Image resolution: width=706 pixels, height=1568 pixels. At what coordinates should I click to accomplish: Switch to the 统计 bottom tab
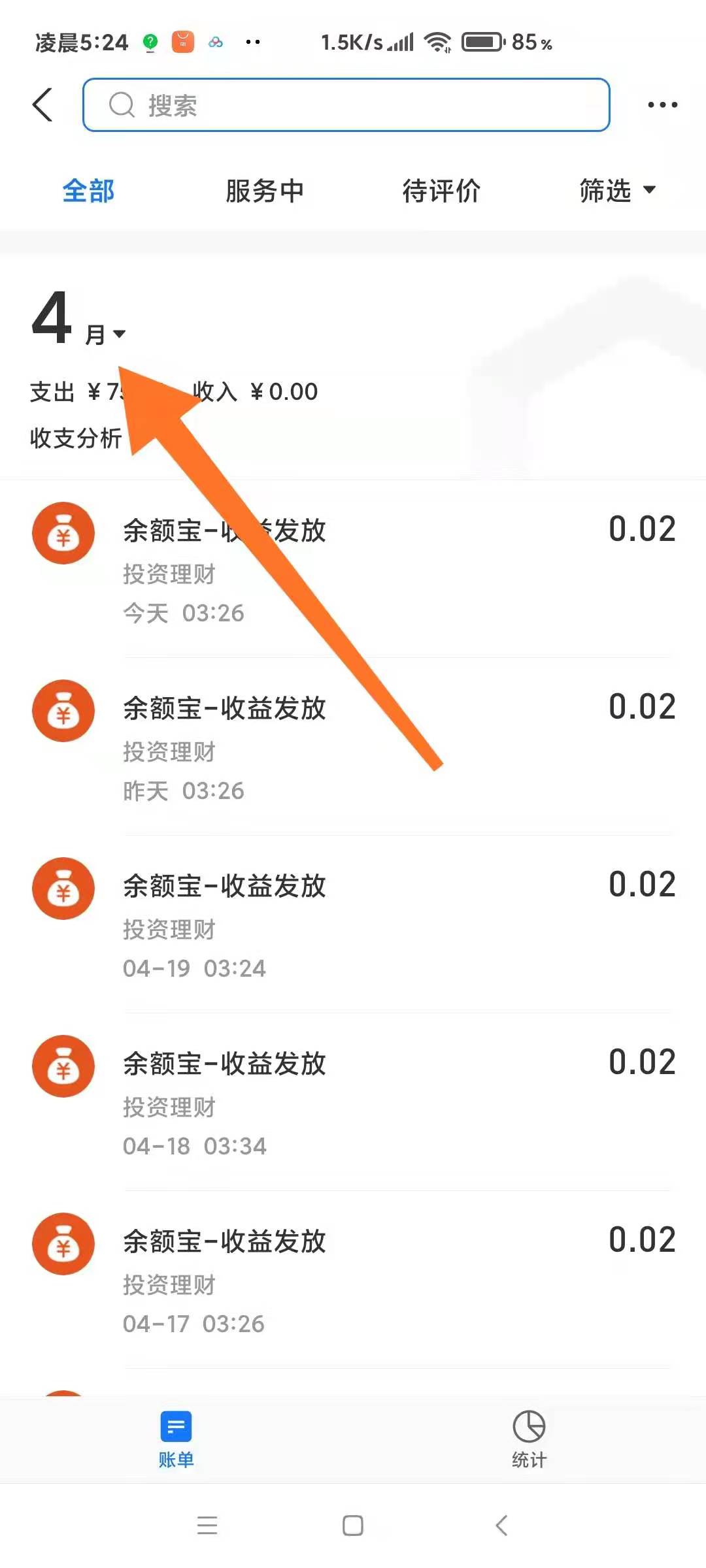529,1439
